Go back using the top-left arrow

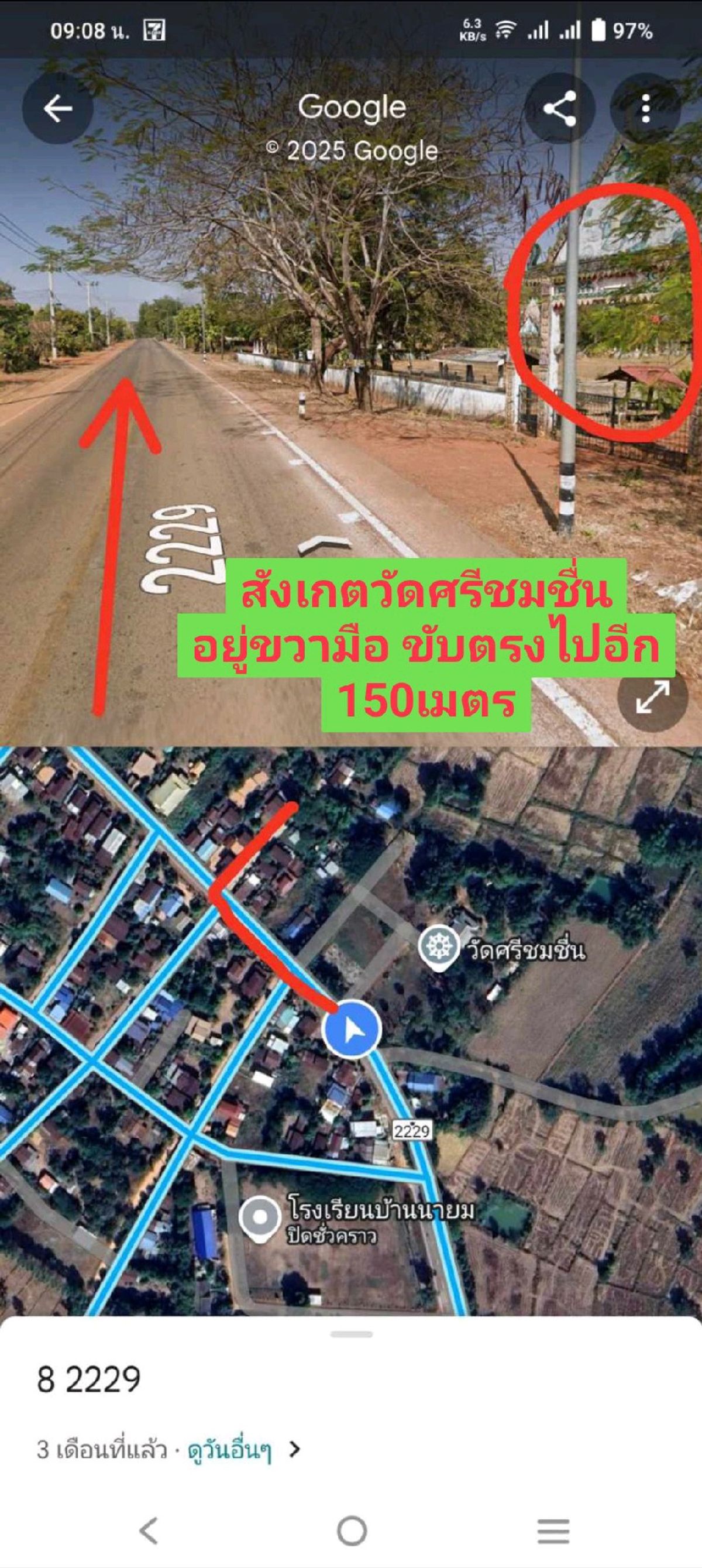(58, 109)
